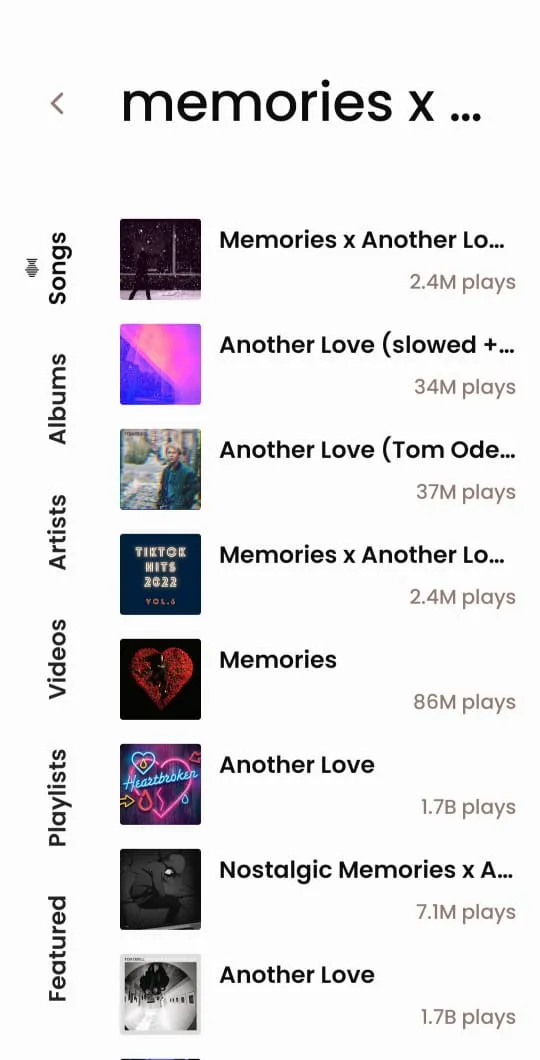Switch to the Videos tab
This screenshot has height=1060, width=540.
coord(57,658)
